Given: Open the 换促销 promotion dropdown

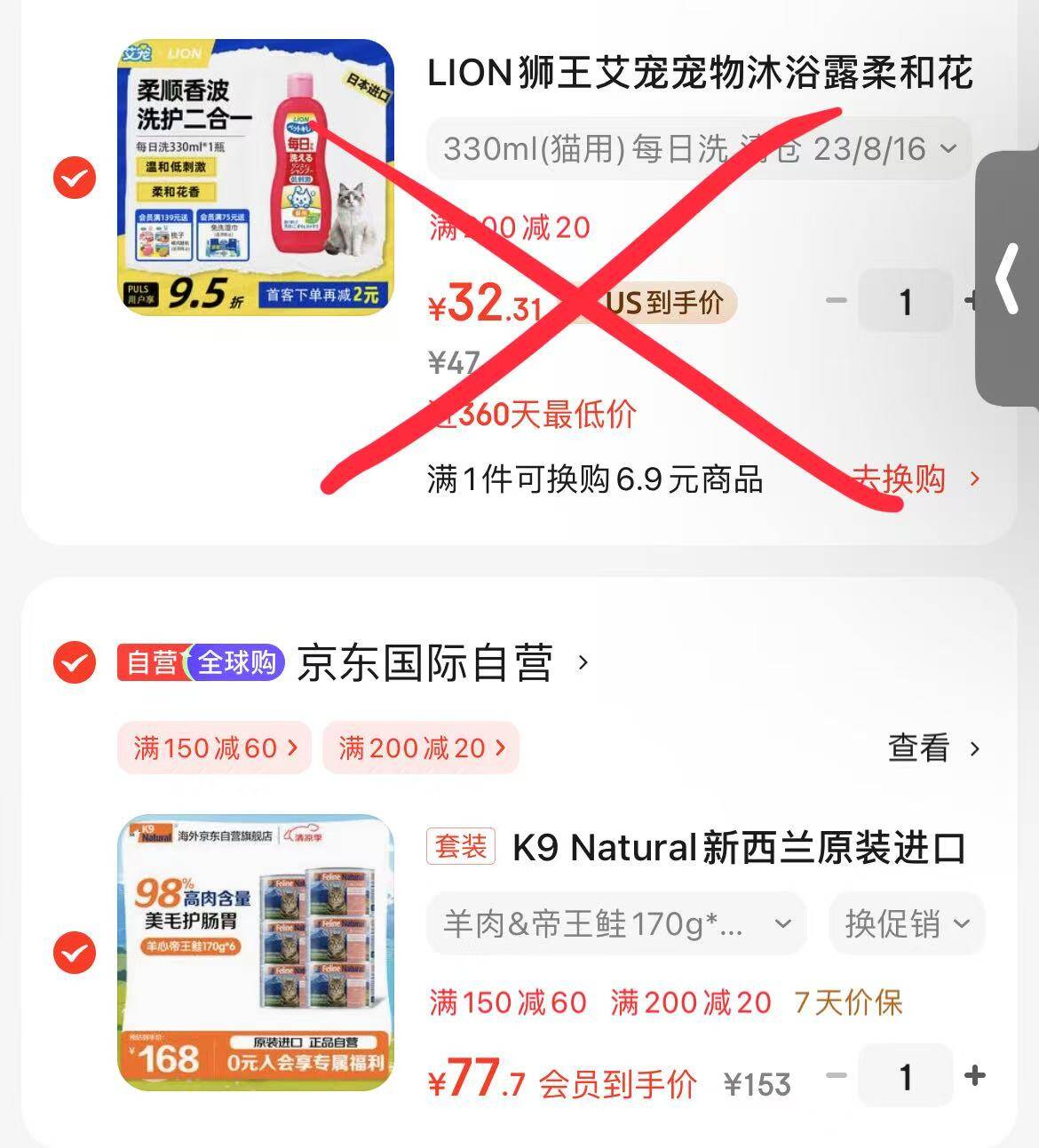Looking at the screenshot, I should 905,923.
